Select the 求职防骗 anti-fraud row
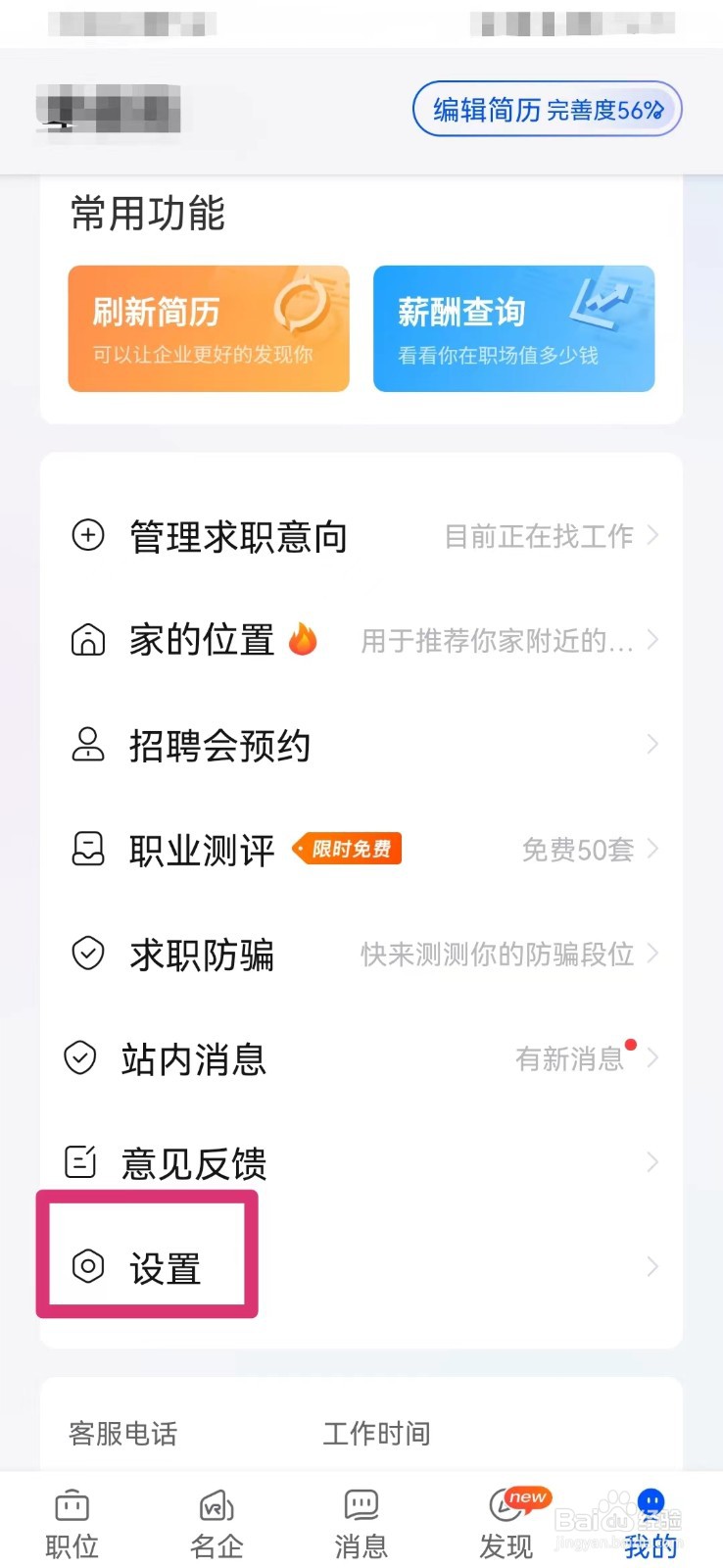723x1568 pixels. 361,954
